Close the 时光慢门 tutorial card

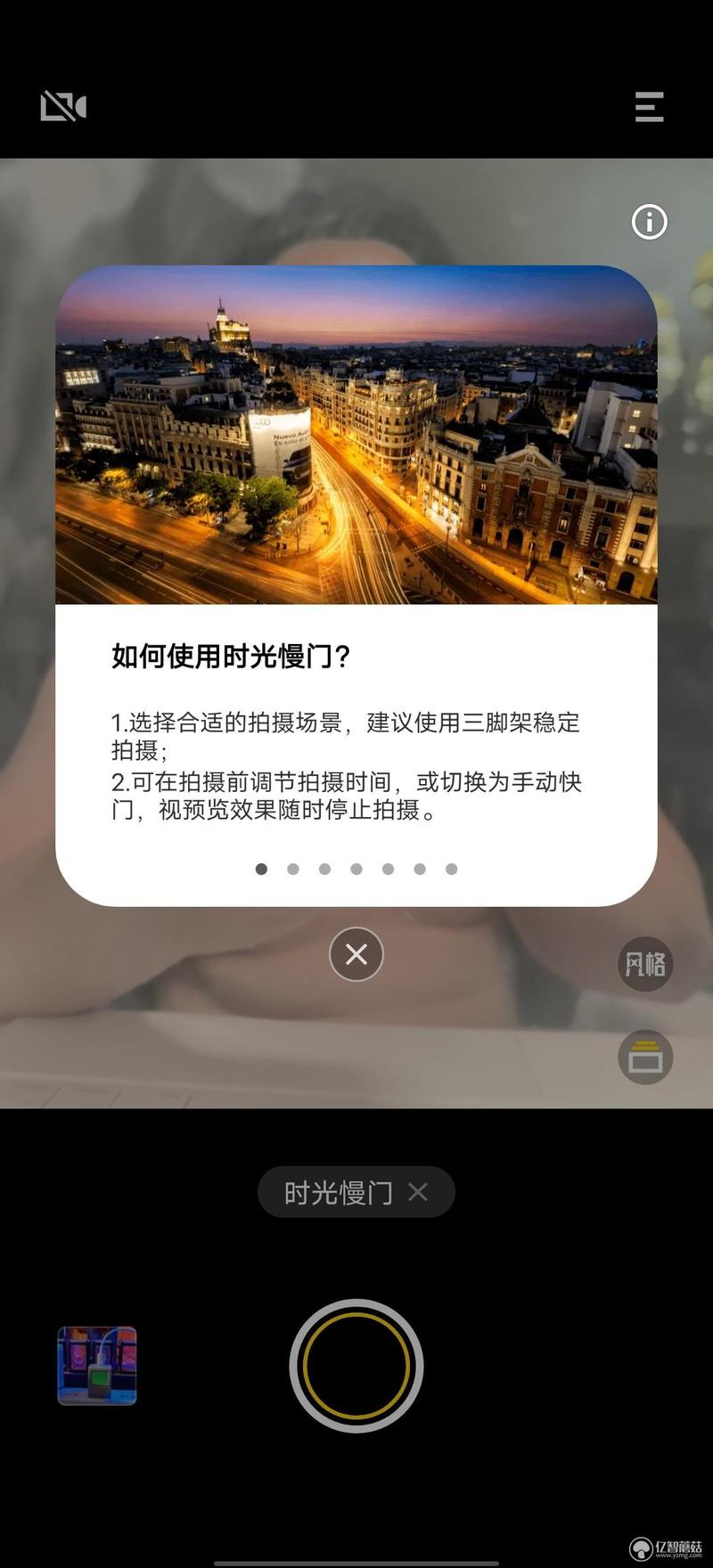[x=356, y=954]
